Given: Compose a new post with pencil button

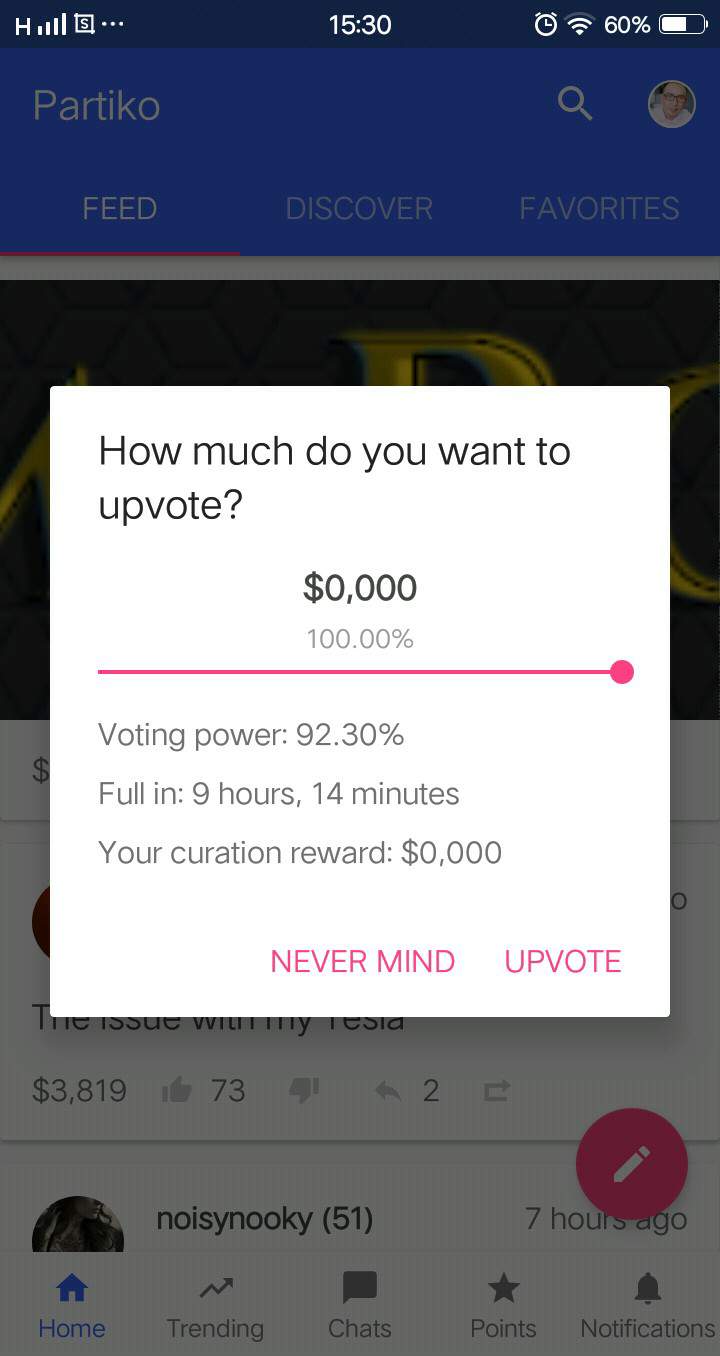Looking at the screenshot, I should pyautogui.click(x=631, y=1164).
